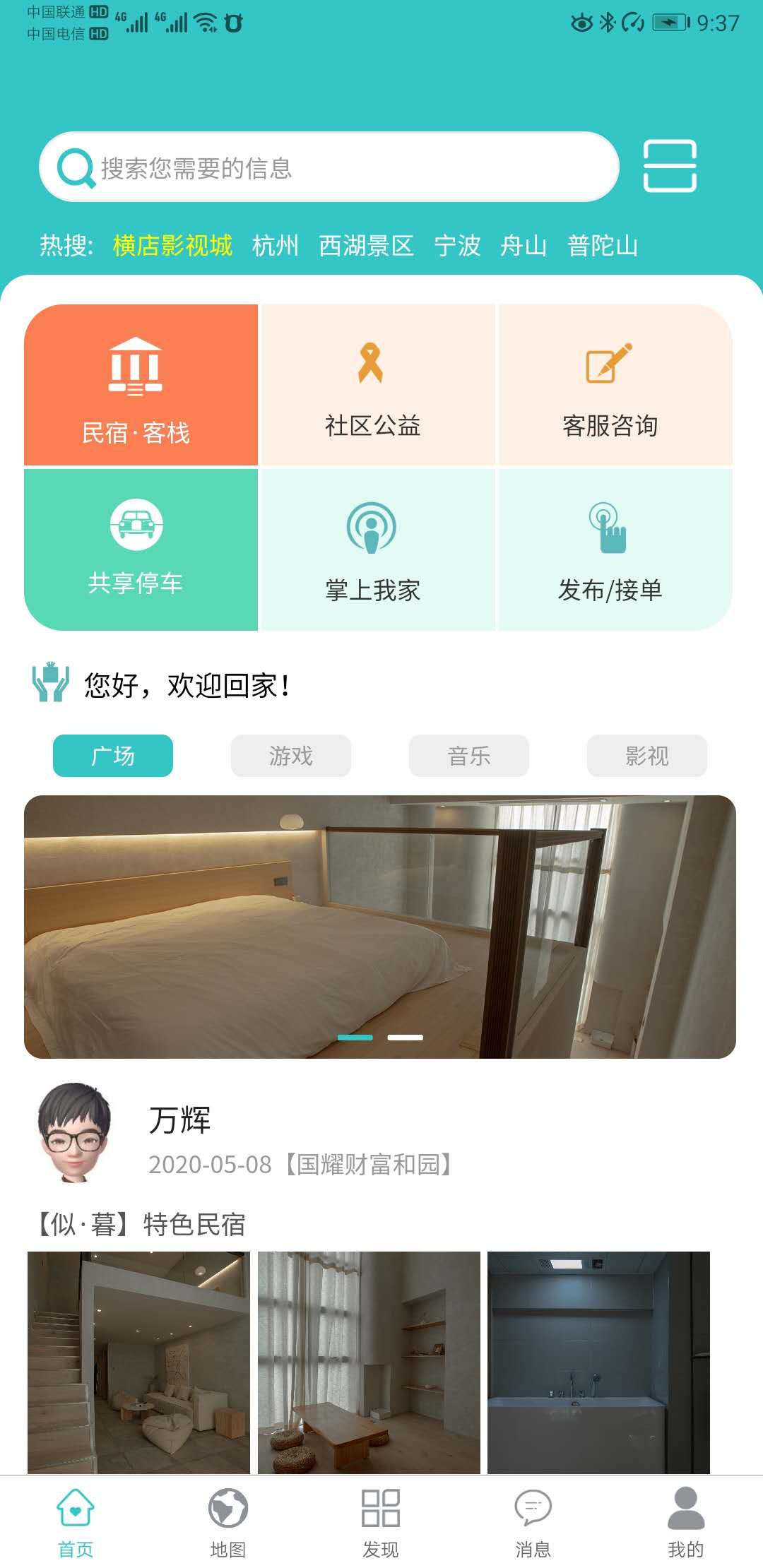Switch to the 游戏 filter
This screenshot has height=1568, width=763.
[x=290, y=755]
